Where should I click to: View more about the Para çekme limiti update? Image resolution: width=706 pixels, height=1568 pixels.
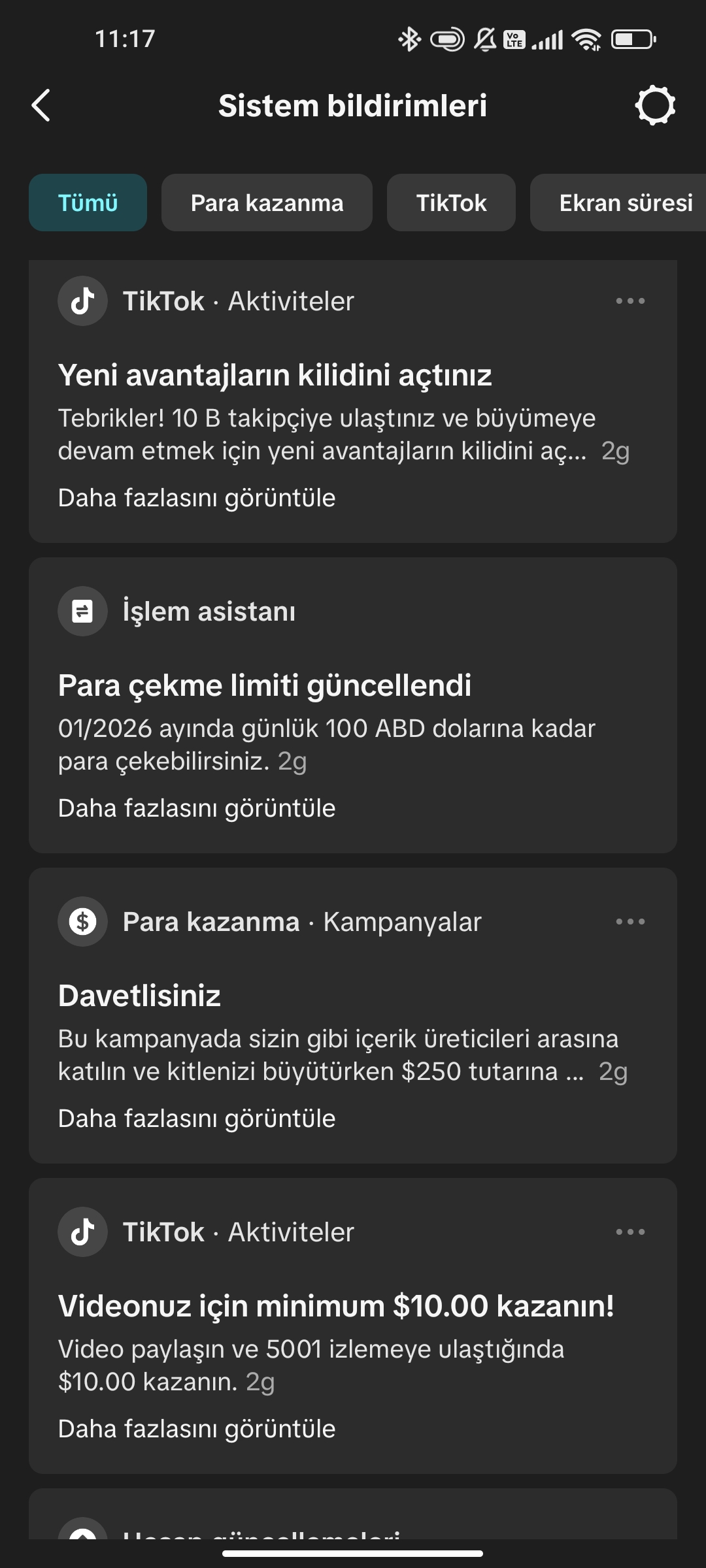(197, 808)
